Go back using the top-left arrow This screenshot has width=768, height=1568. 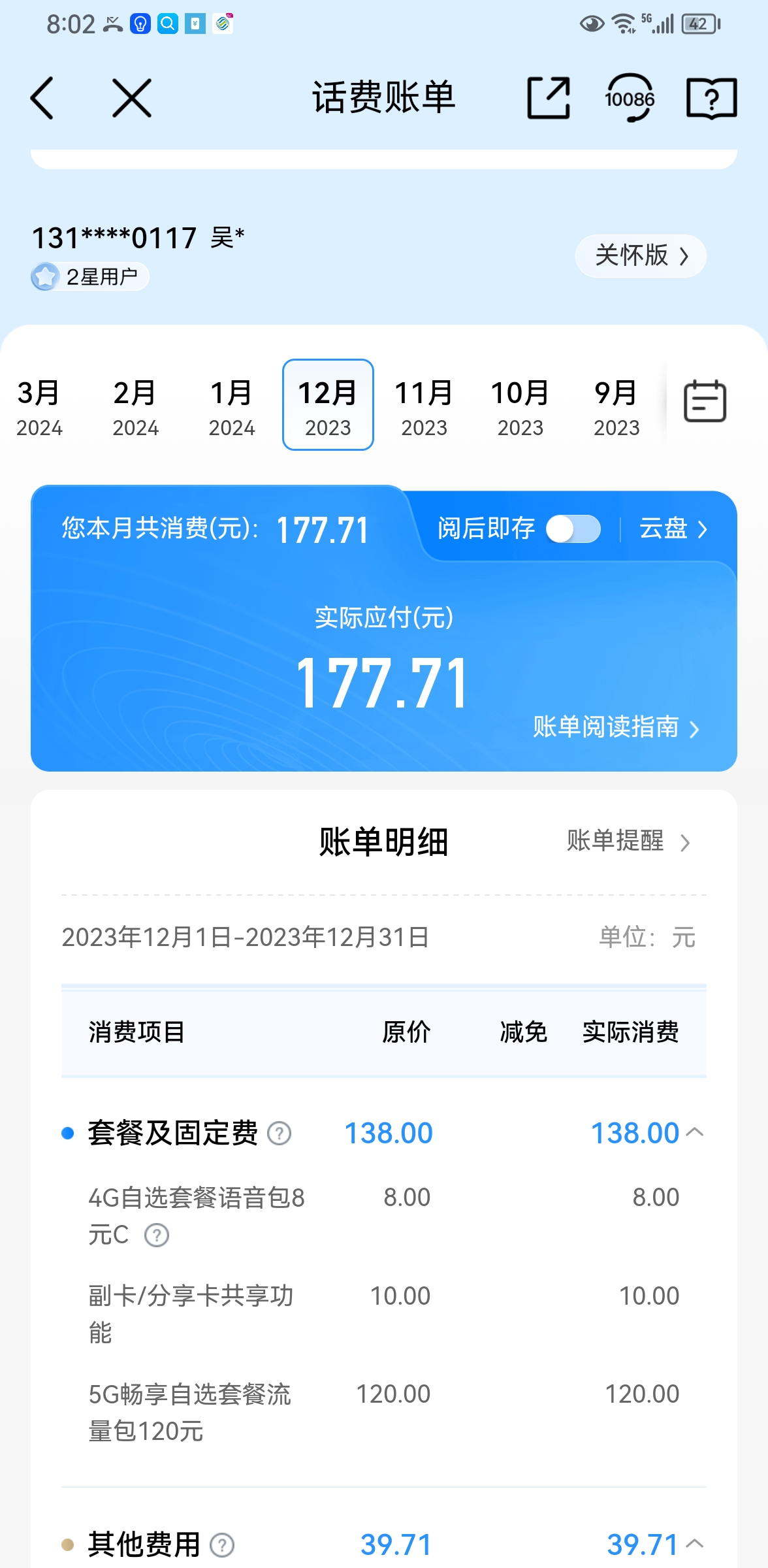click(x=42, y=98)
